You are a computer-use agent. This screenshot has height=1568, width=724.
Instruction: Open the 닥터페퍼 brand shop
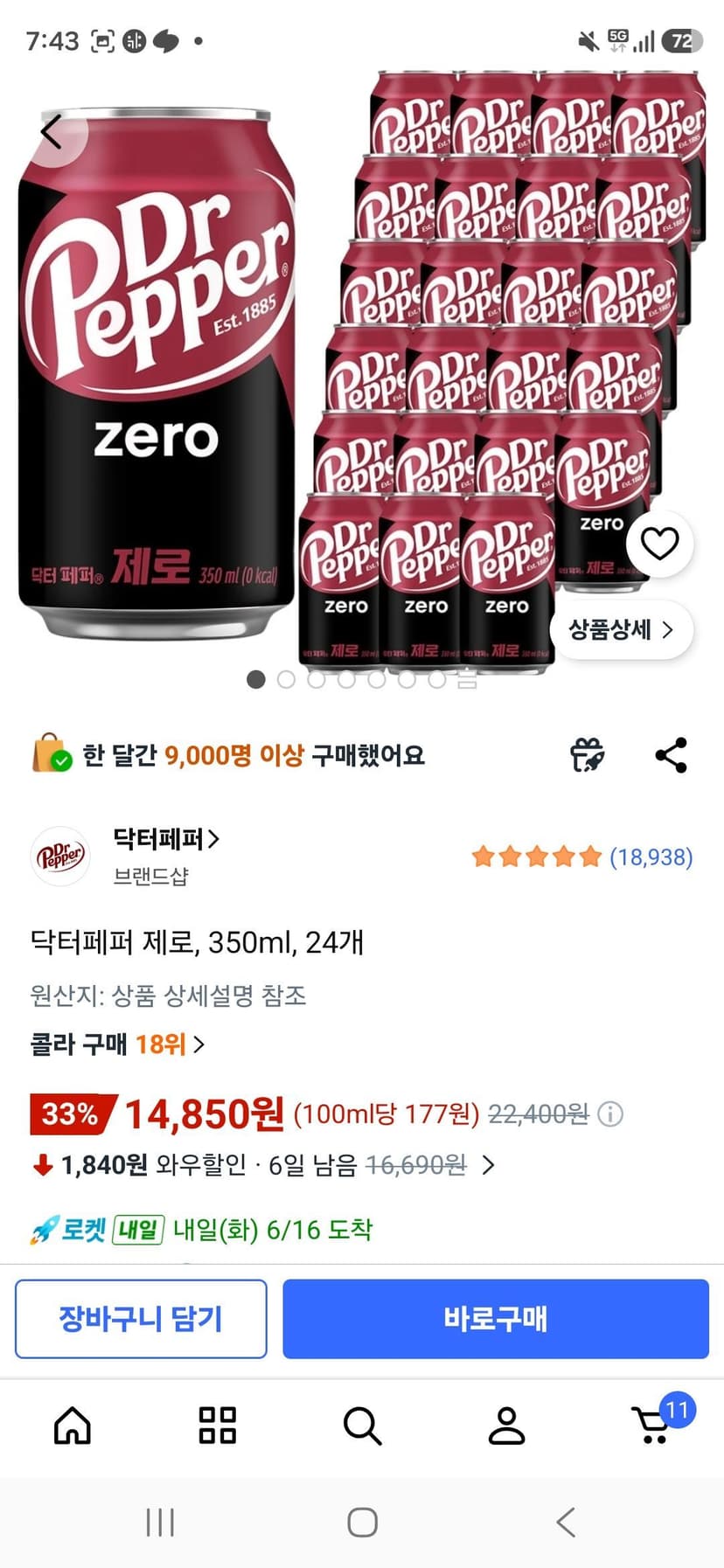click(166, 839)
